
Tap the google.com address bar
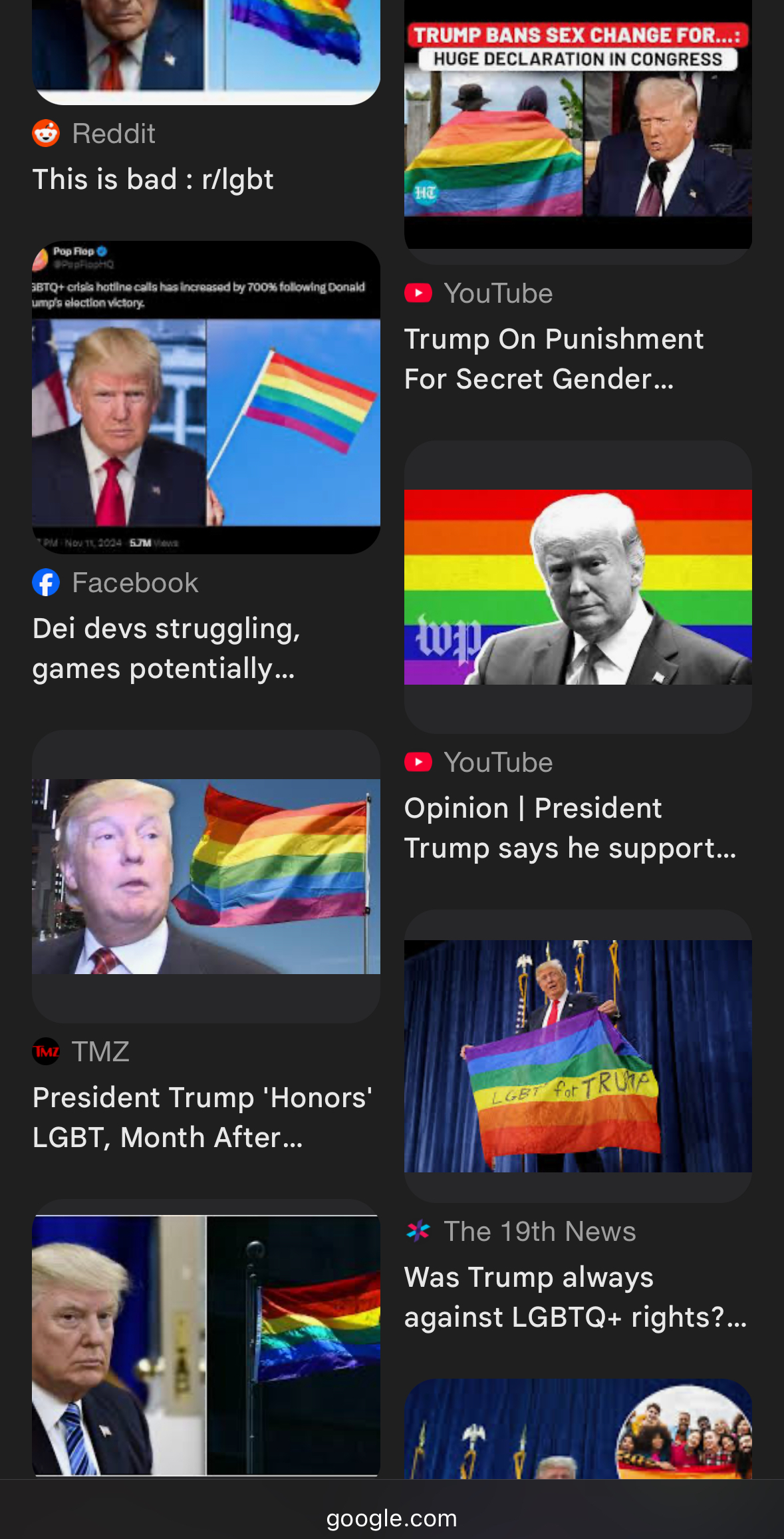[x=392, y=1518]
